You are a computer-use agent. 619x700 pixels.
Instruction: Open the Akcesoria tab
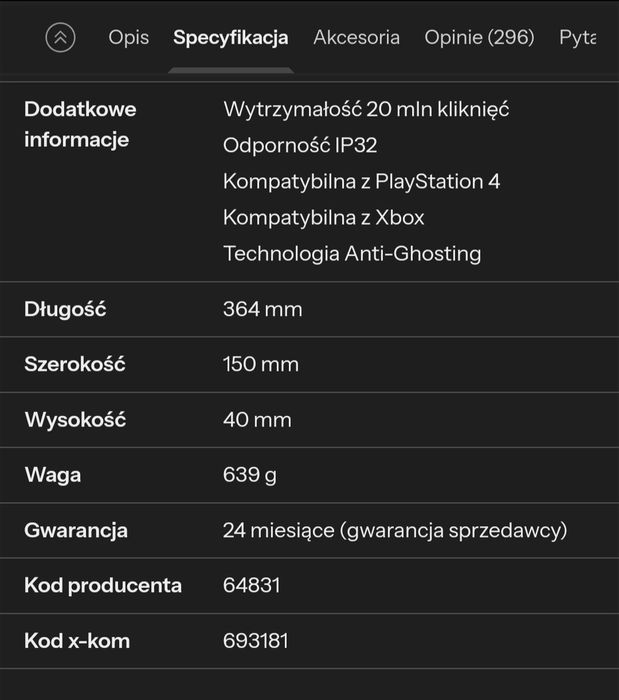pos(356,38)
